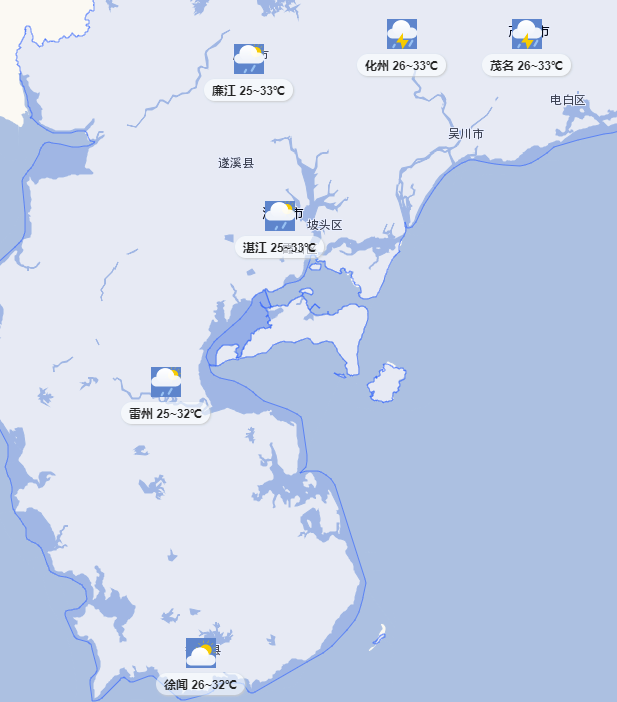This screenshot has width=617, height=702.
Task: View the 湛江 25~33℃ weather marker
Action: tap(279, 247)
